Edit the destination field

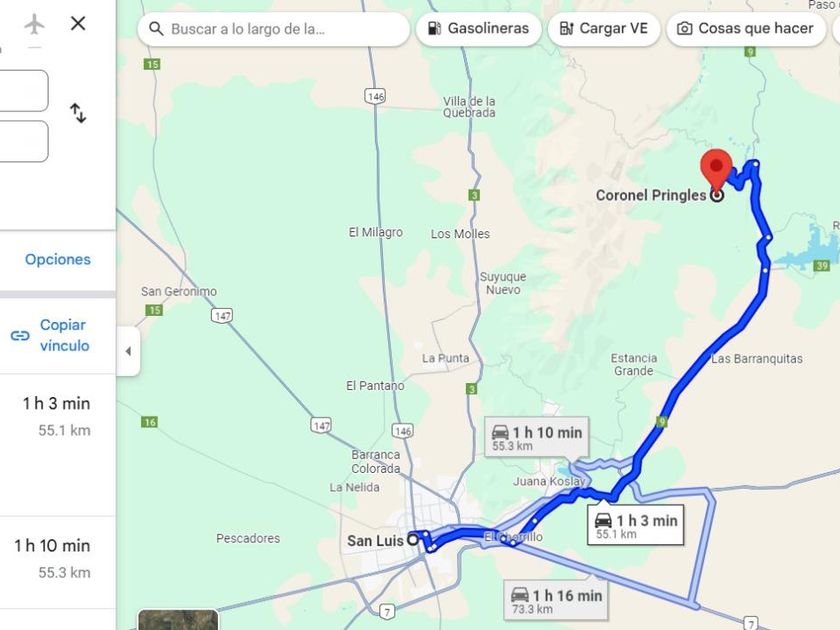(x=23, y=141)
